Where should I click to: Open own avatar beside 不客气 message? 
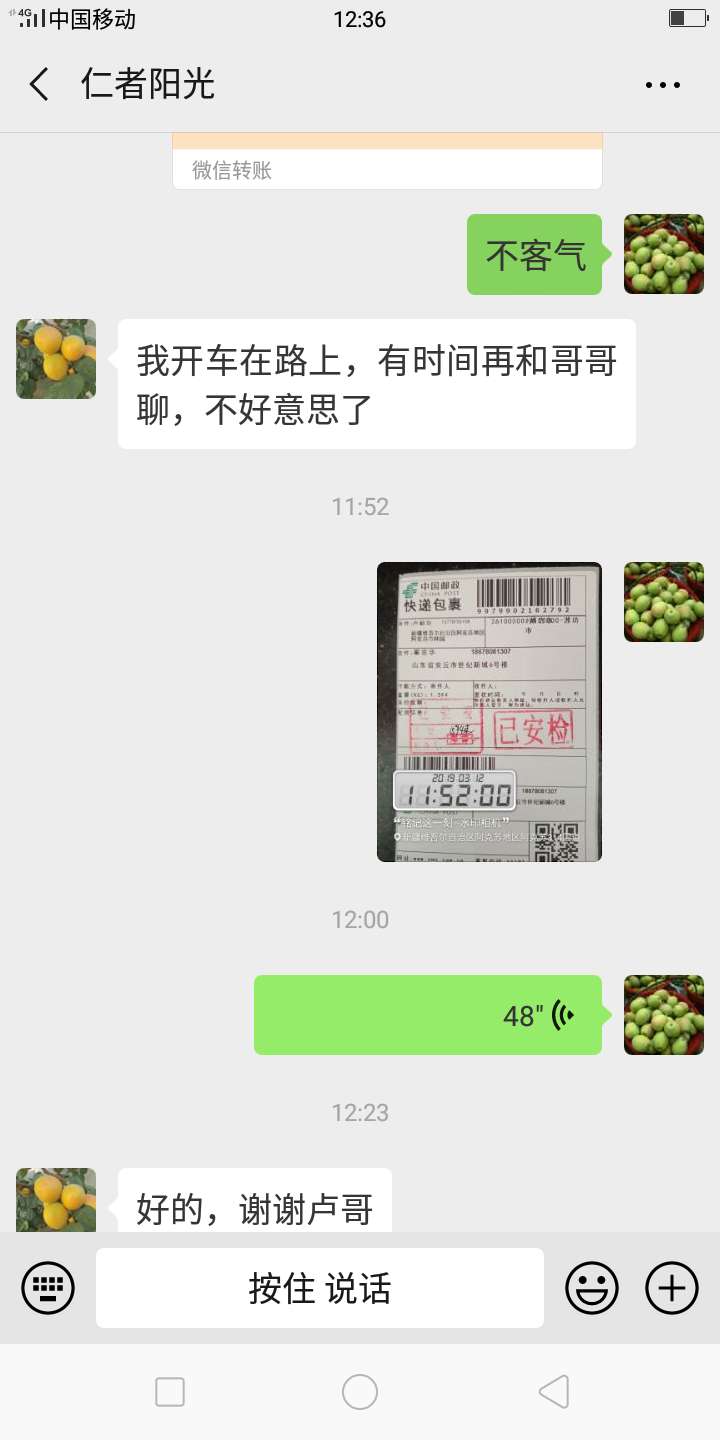[x=664, y=254]
